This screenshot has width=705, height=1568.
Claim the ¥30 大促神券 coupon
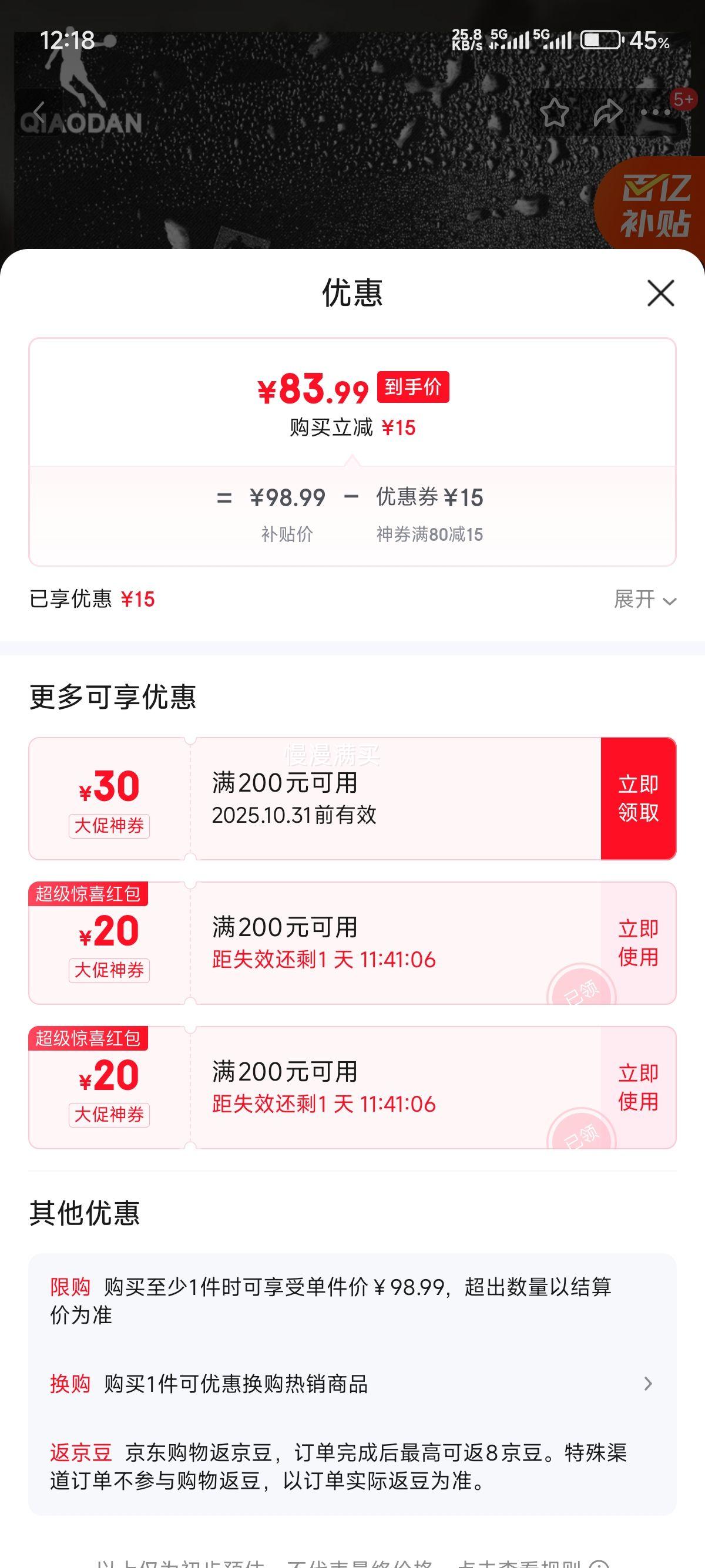pyautogui.click(x=638, y=799)
